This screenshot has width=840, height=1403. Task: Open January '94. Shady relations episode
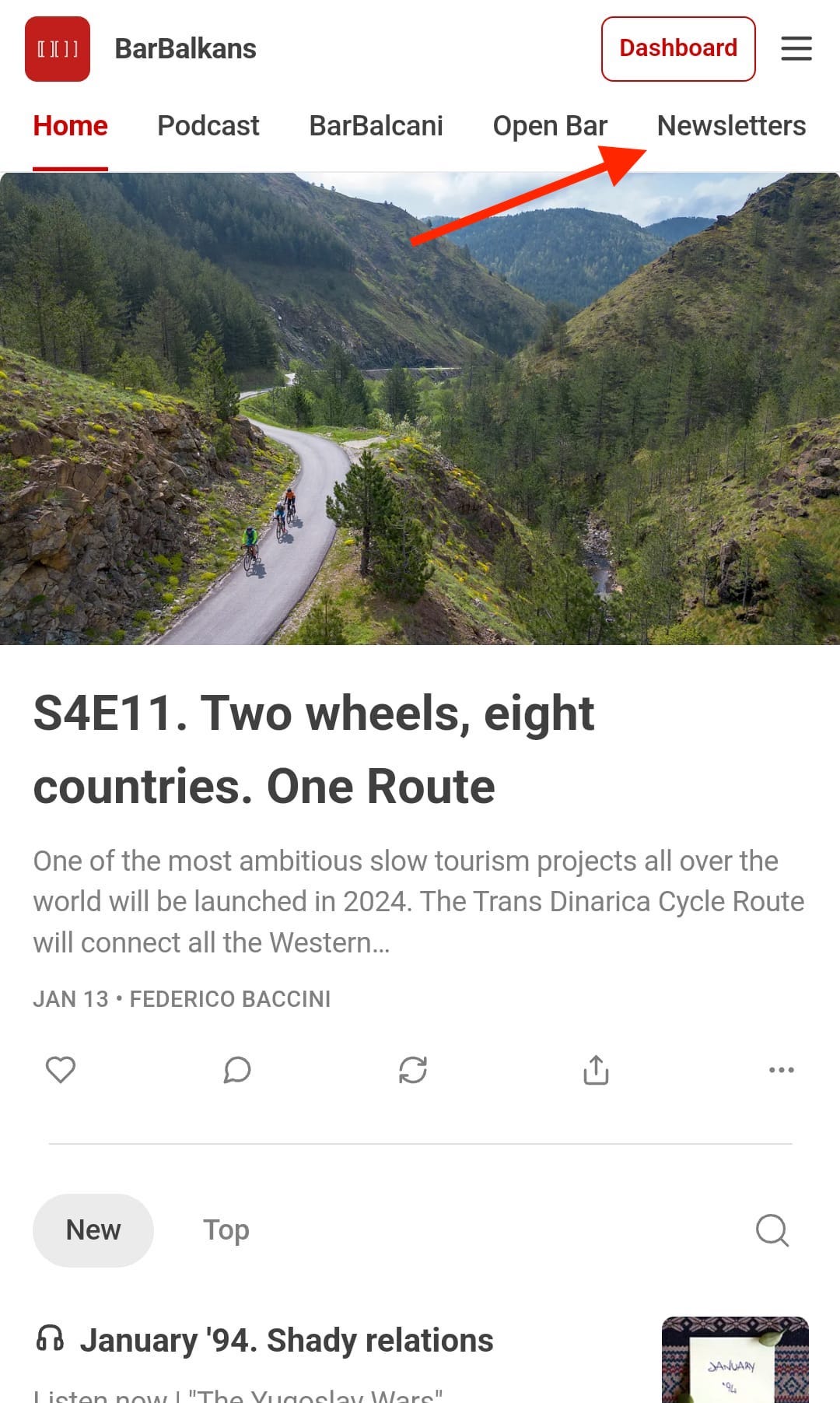click(x=286, y=1341)
